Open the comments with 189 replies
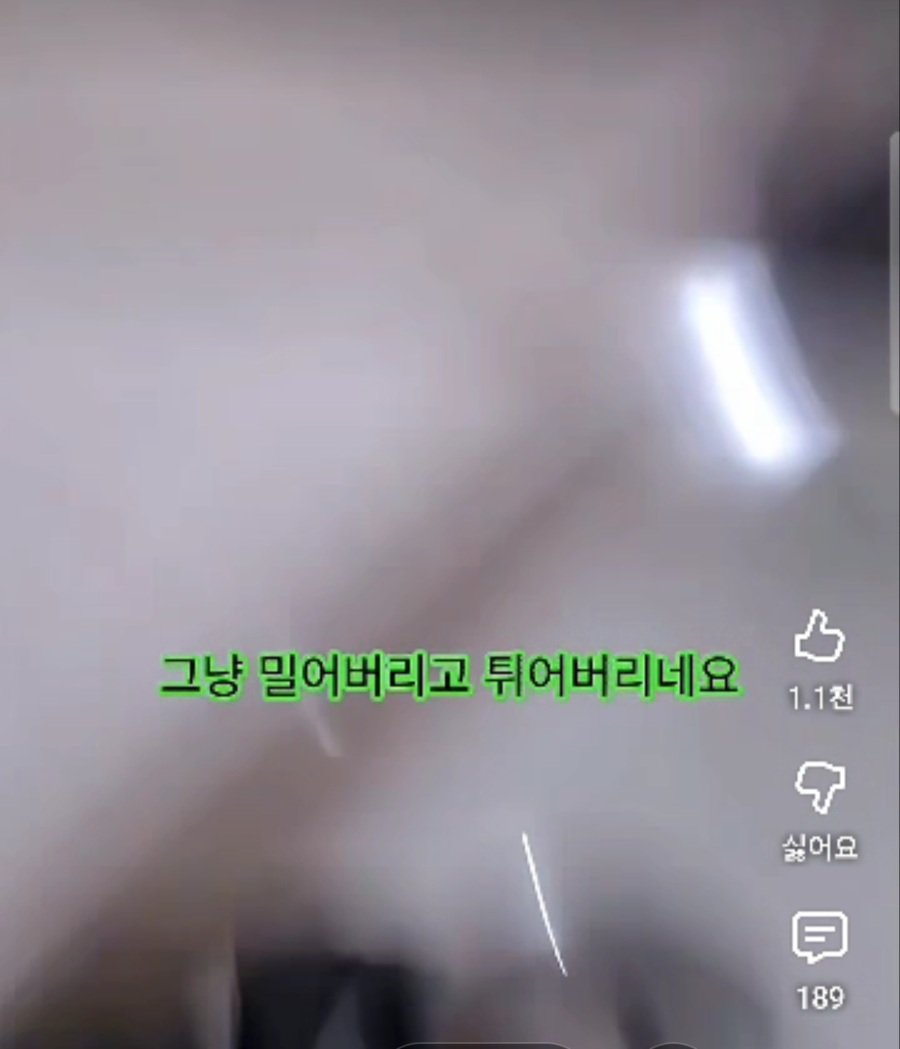Screen dimensions: 900x1049 pos(819,937)
